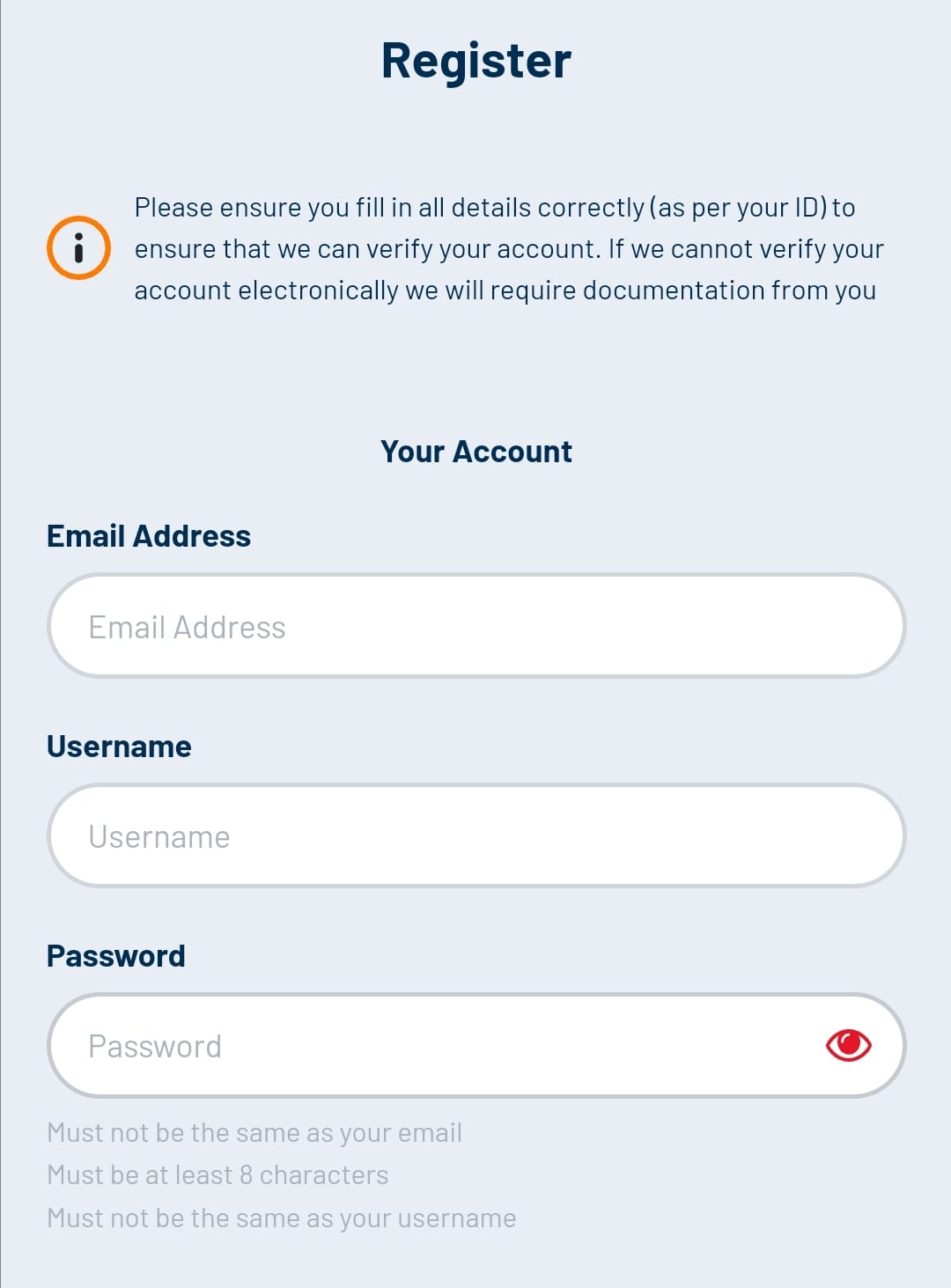Screen dimensions: 951x1288
Task: Click inside the Email Address input field
Action: coord(475,626)
